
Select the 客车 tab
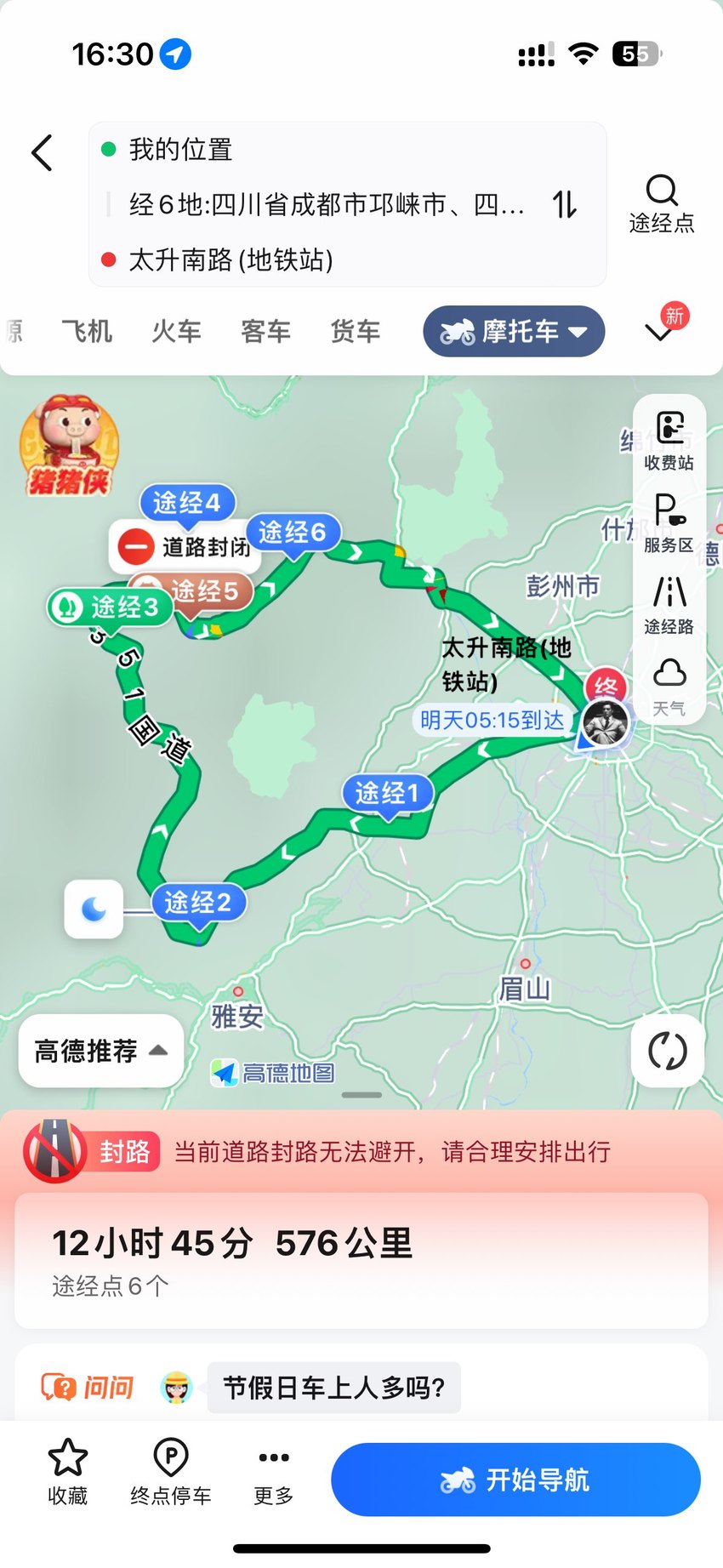(265, 331)
